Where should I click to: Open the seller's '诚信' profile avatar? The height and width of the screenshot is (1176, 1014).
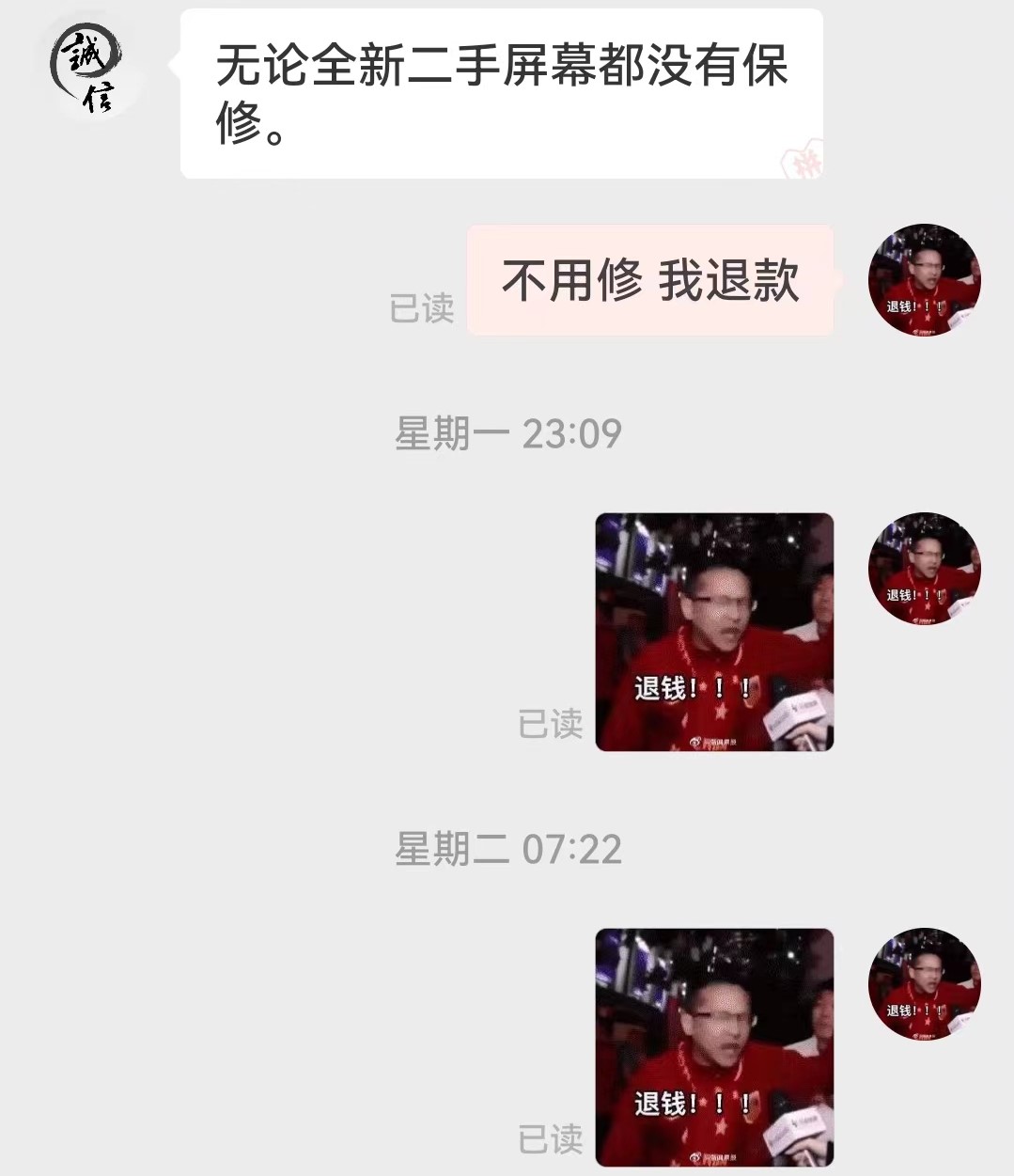tap(89, 66)
